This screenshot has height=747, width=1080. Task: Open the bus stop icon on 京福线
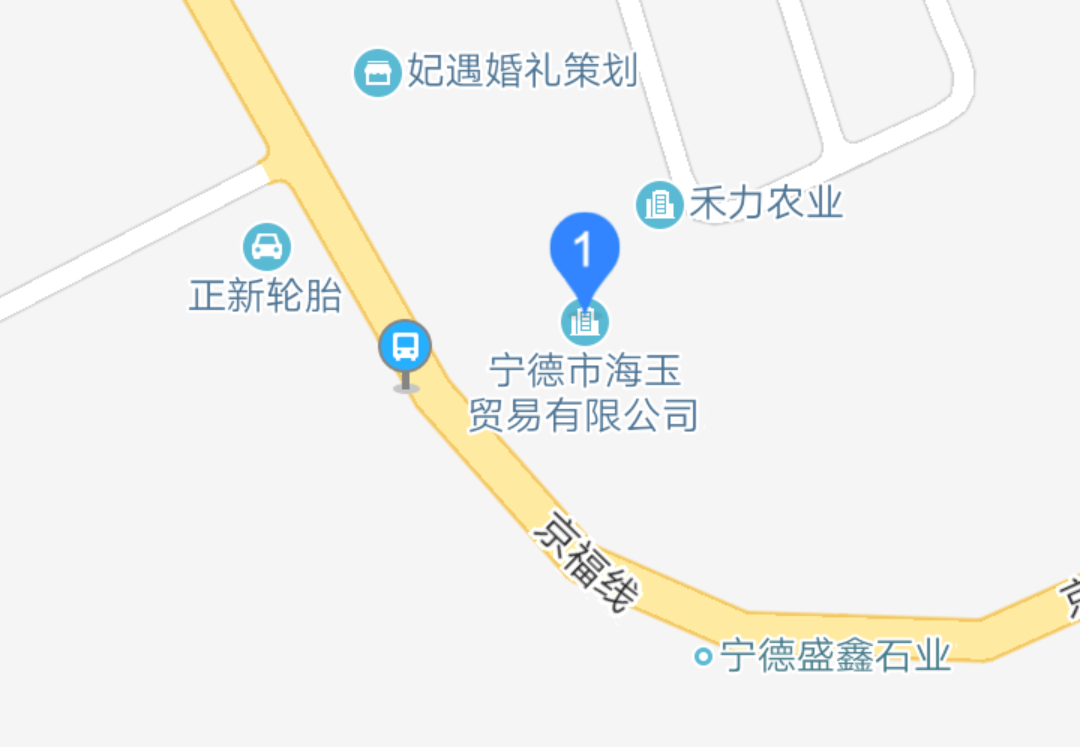click(405, 348)
